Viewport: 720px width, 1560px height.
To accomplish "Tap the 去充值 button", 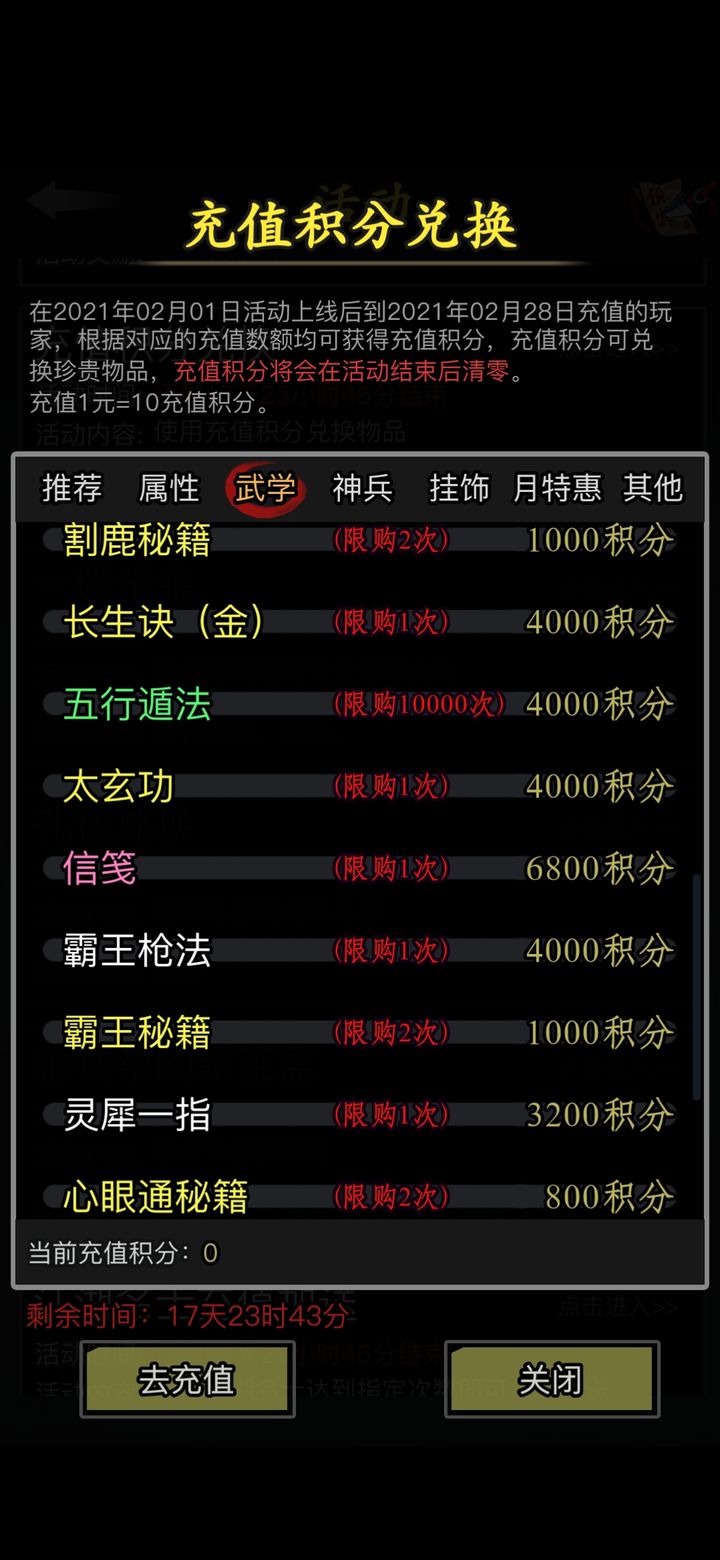I will pos(187,1380).
